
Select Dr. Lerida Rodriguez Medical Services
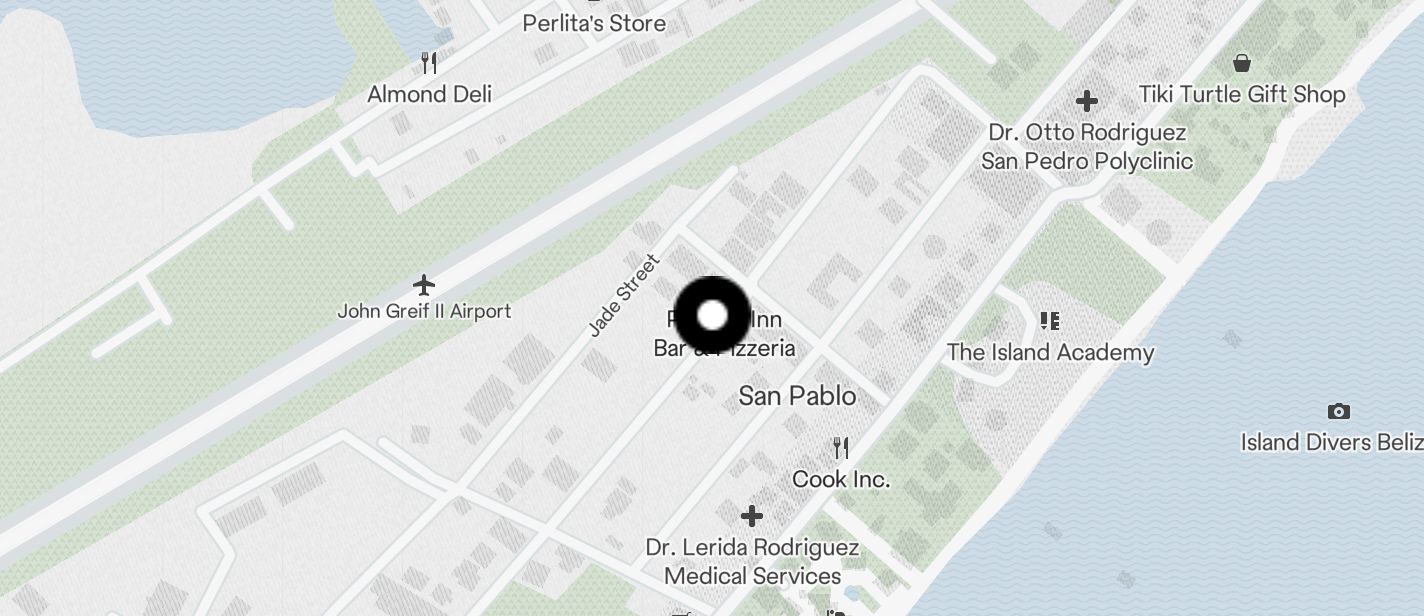point(752,516)
